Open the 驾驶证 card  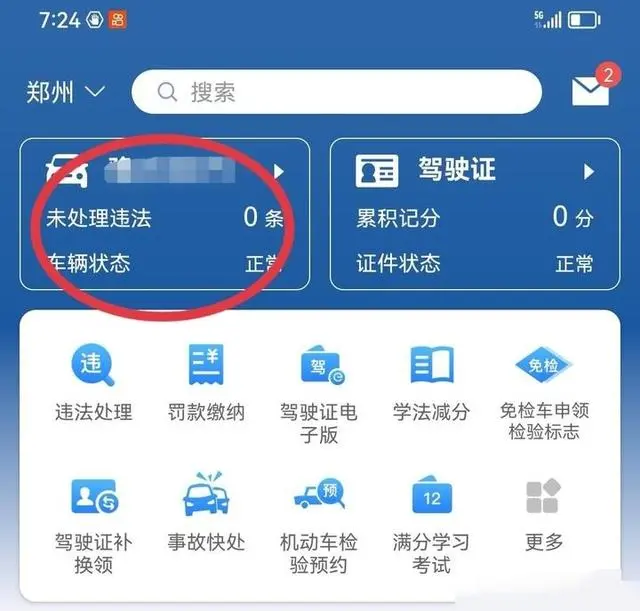coord(475,215)
